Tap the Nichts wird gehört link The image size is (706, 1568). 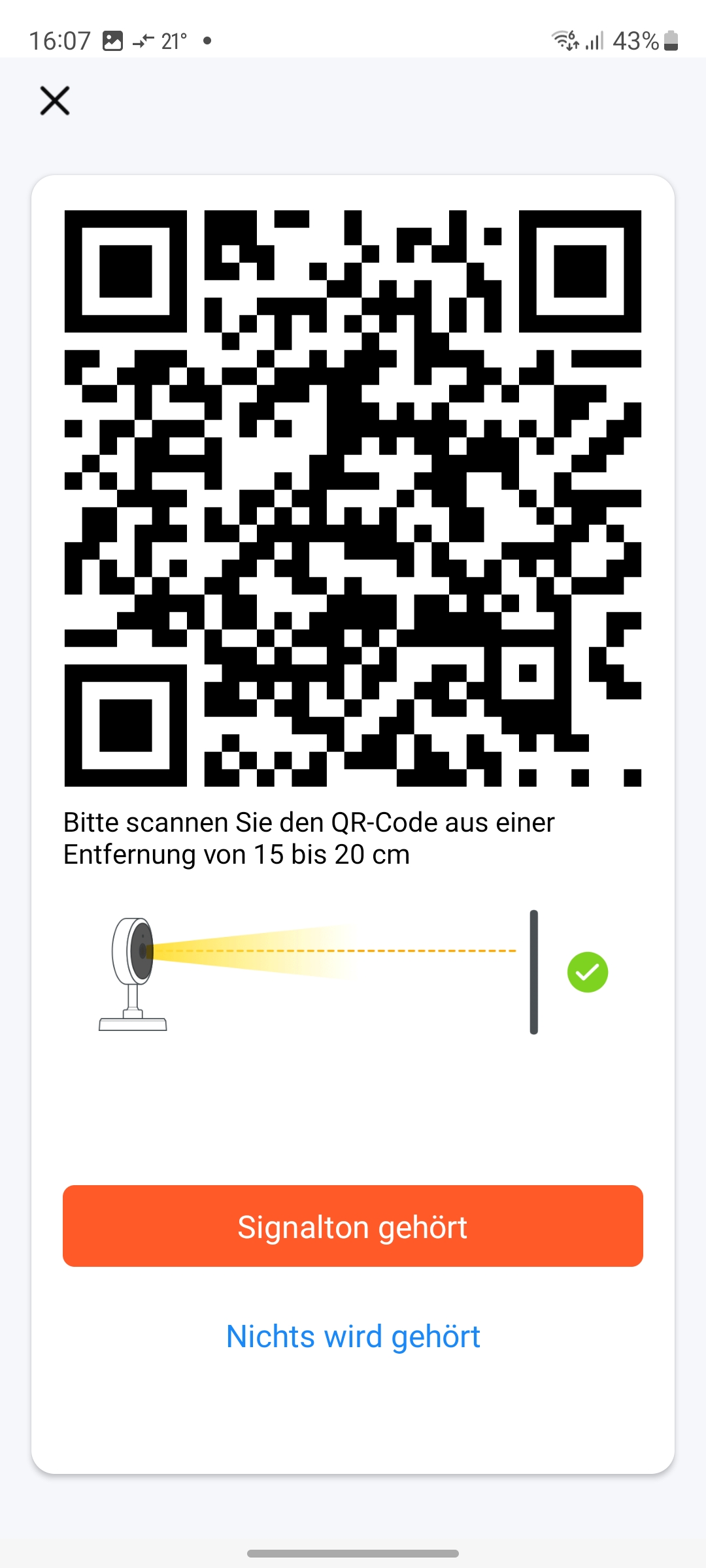coord(353,1336)
